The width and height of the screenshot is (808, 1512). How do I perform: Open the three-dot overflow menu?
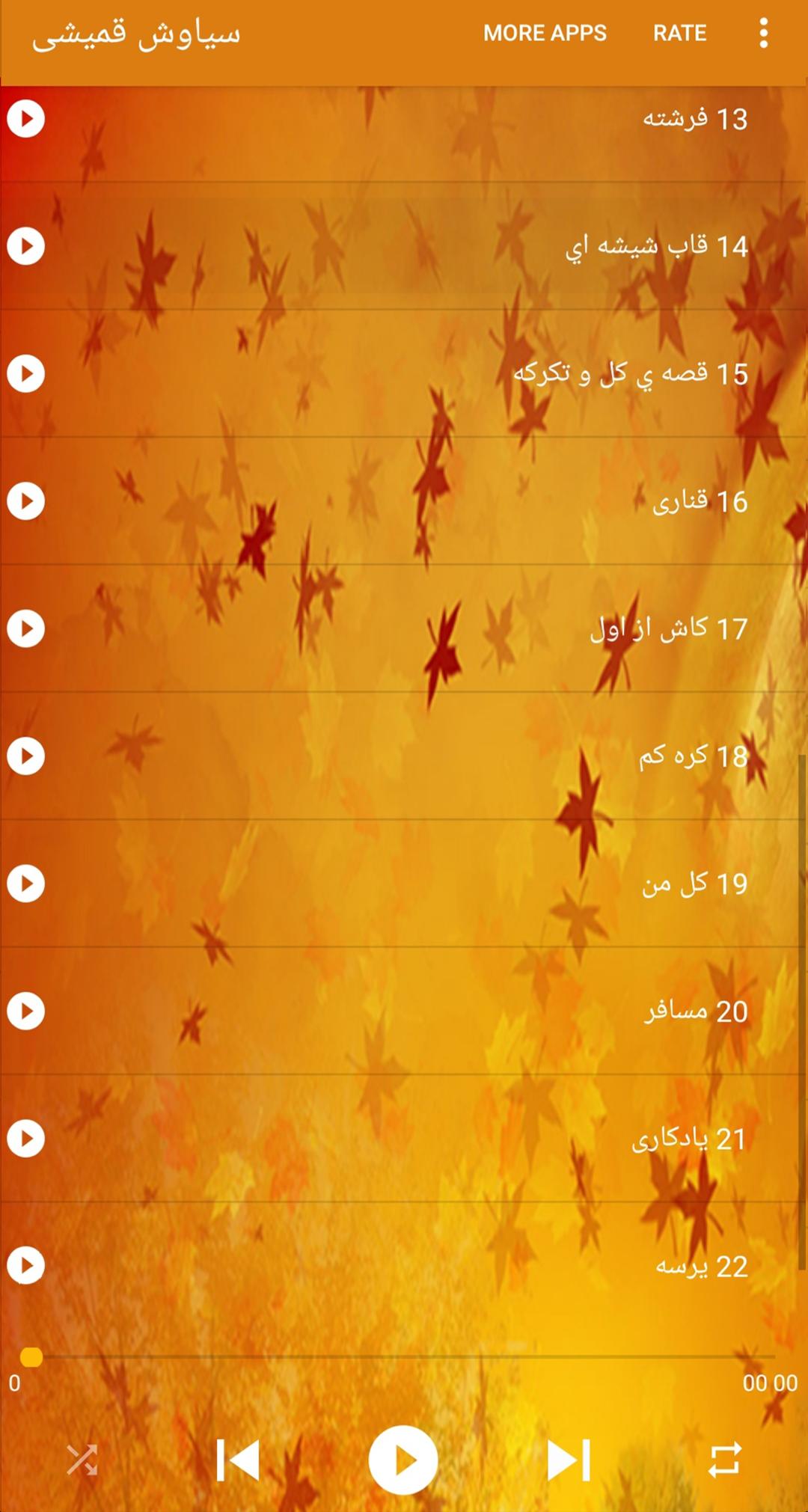click(763, 33)
